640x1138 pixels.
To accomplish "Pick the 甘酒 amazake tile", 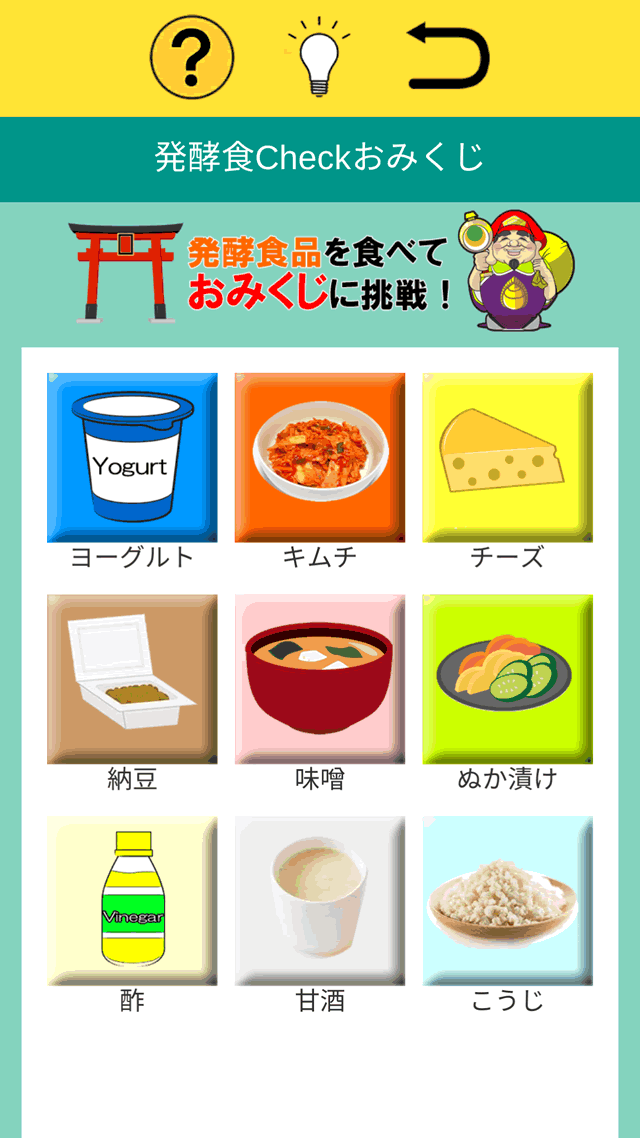I will [320, 901].
